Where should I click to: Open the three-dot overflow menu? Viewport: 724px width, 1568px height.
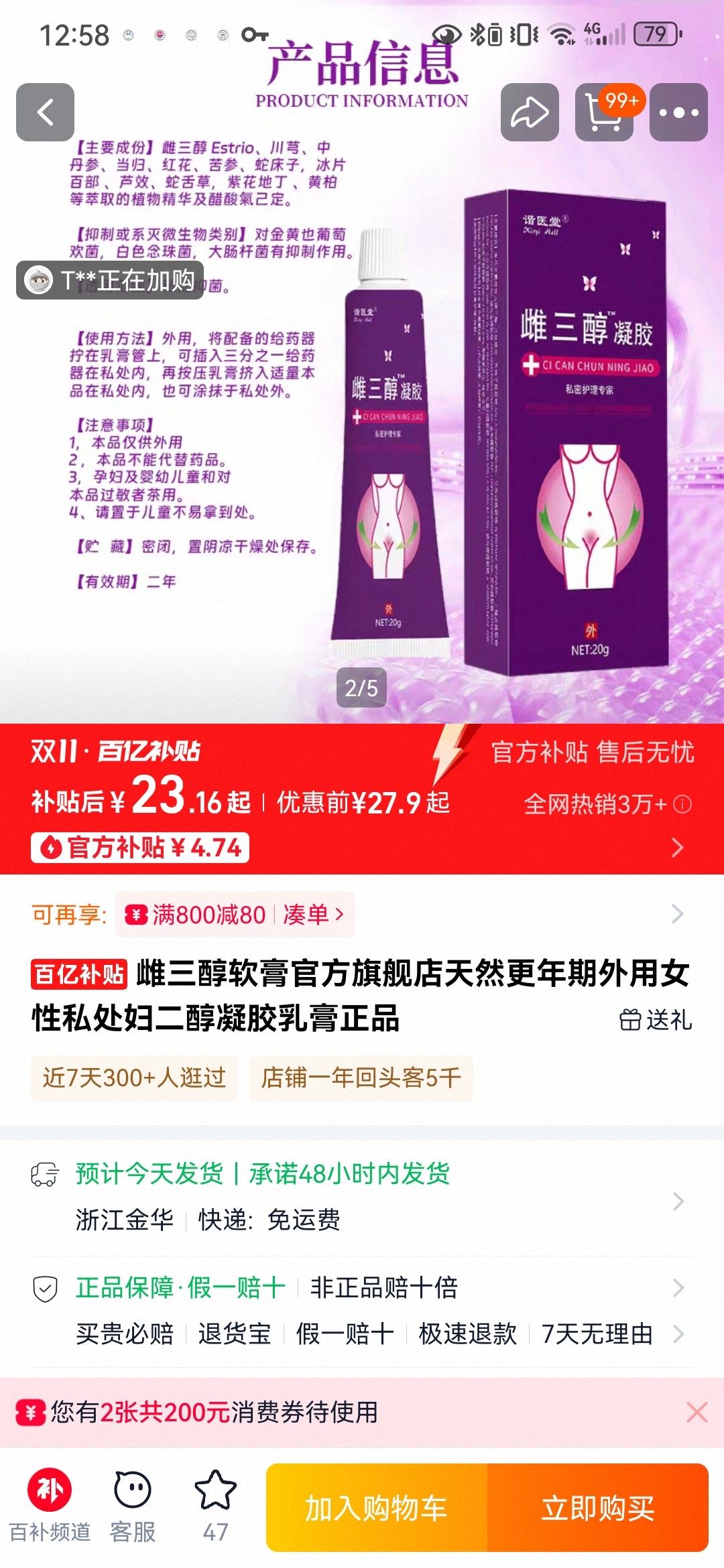(x=678, y=112)
